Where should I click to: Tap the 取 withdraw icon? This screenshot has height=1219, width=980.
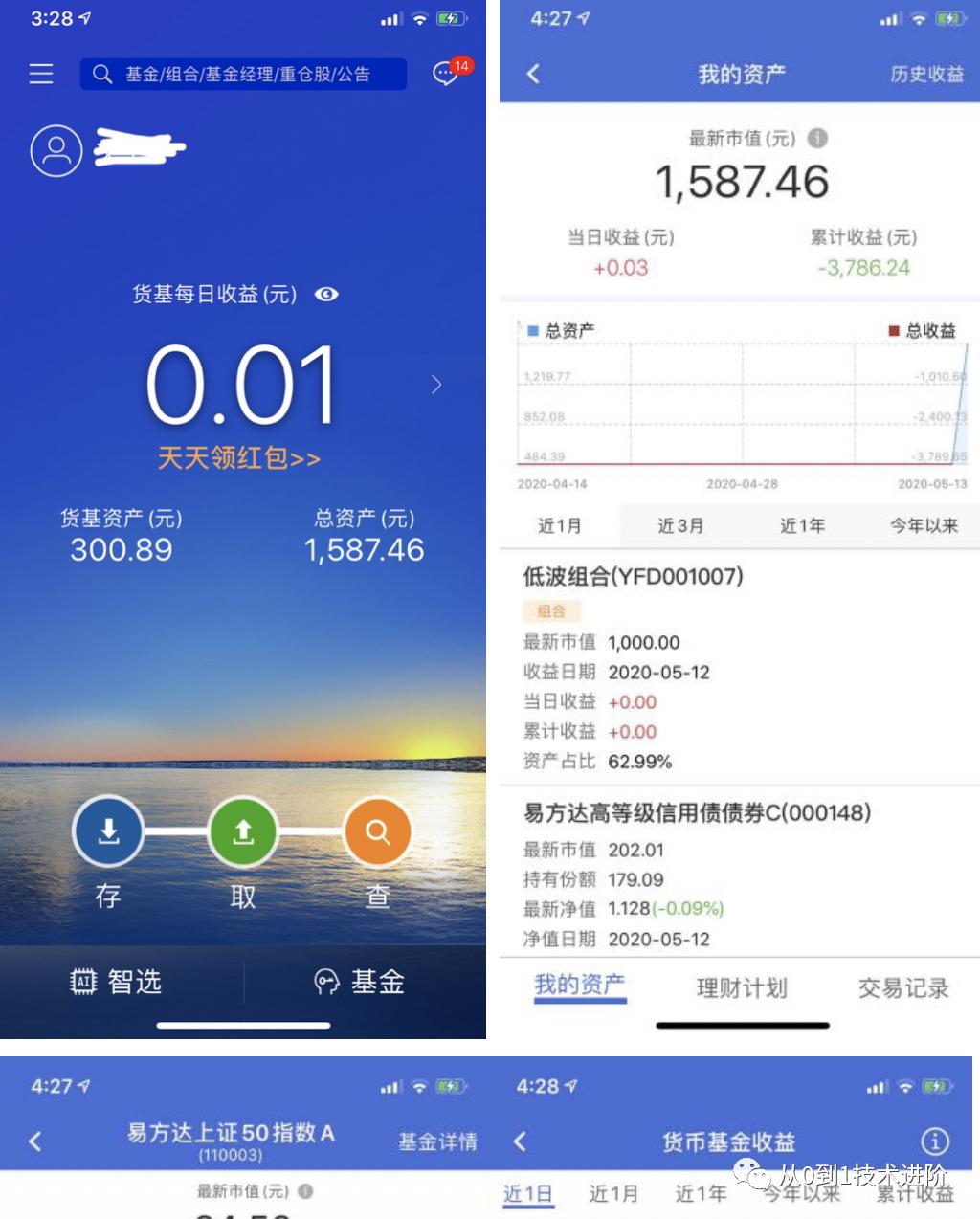(x=243, y=831)
